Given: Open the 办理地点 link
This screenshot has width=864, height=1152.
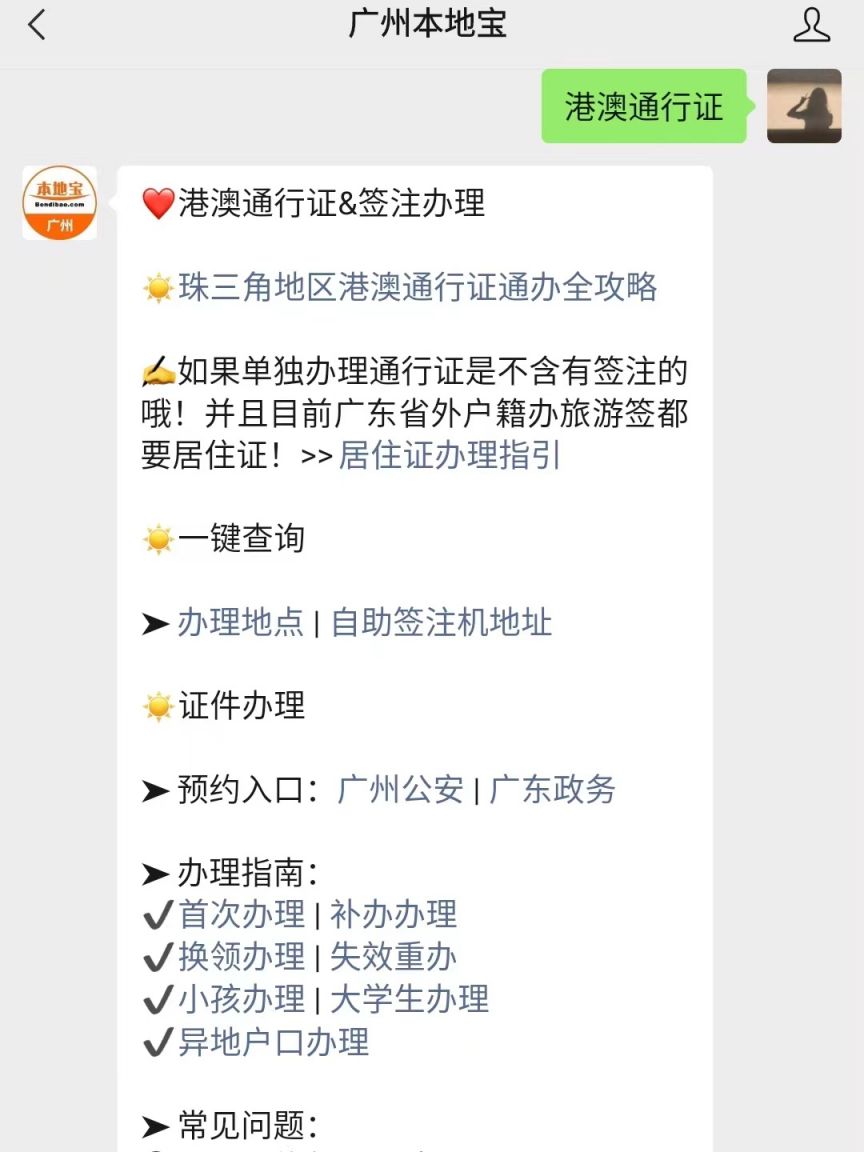Looking at the screenshot, I should 240,623.
